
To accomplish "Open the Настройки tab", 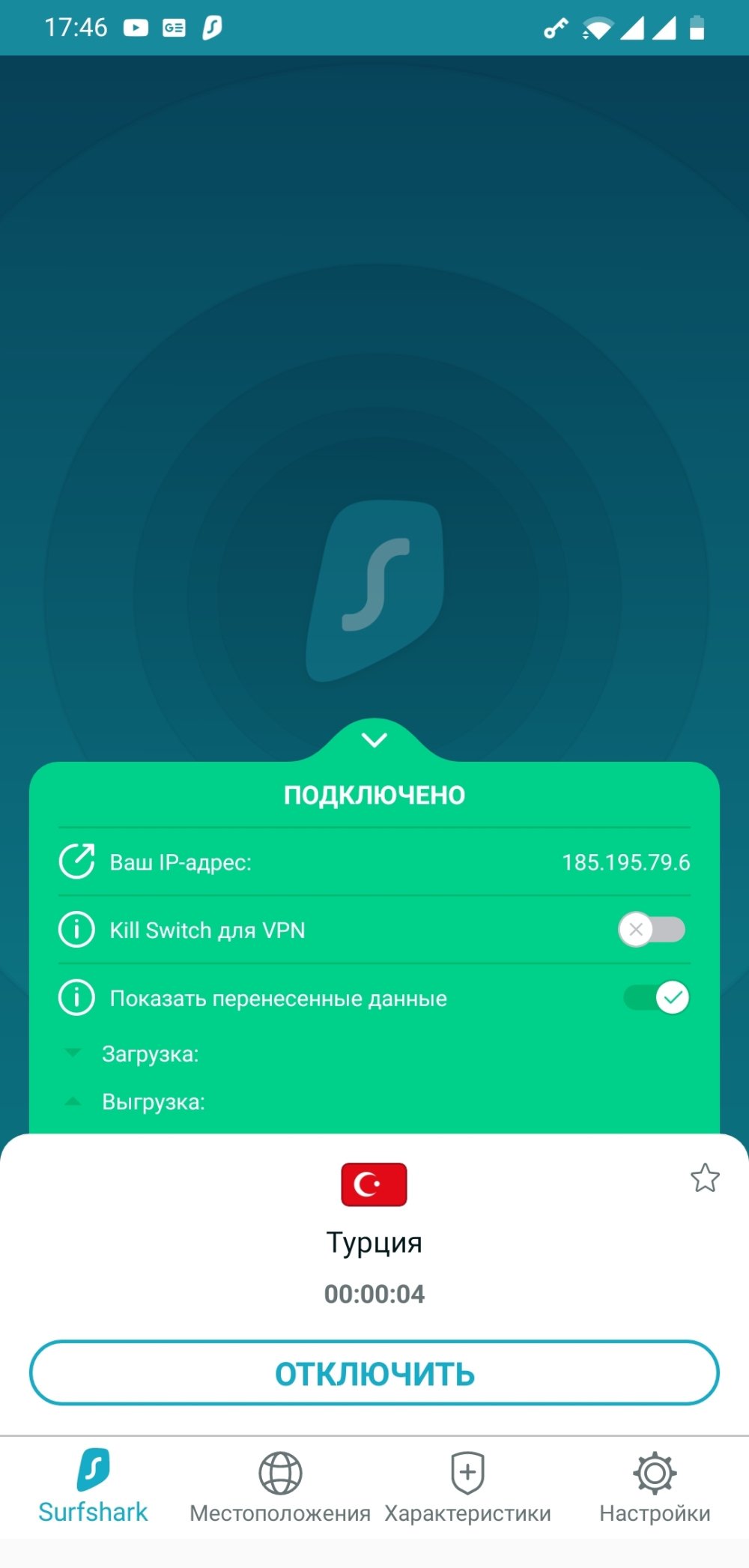I will point(655,1487).
